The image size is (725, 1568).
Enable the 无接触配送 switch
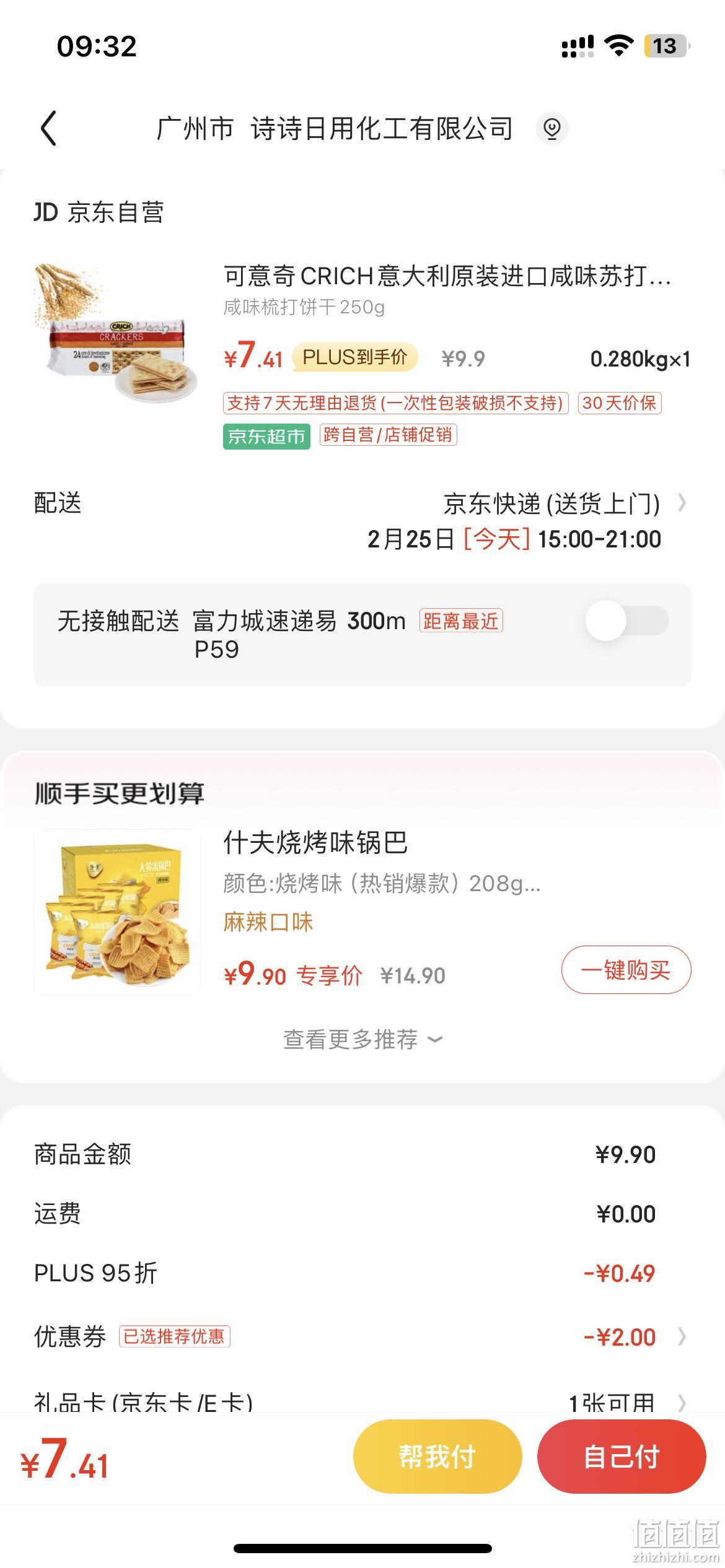[626, 621]
